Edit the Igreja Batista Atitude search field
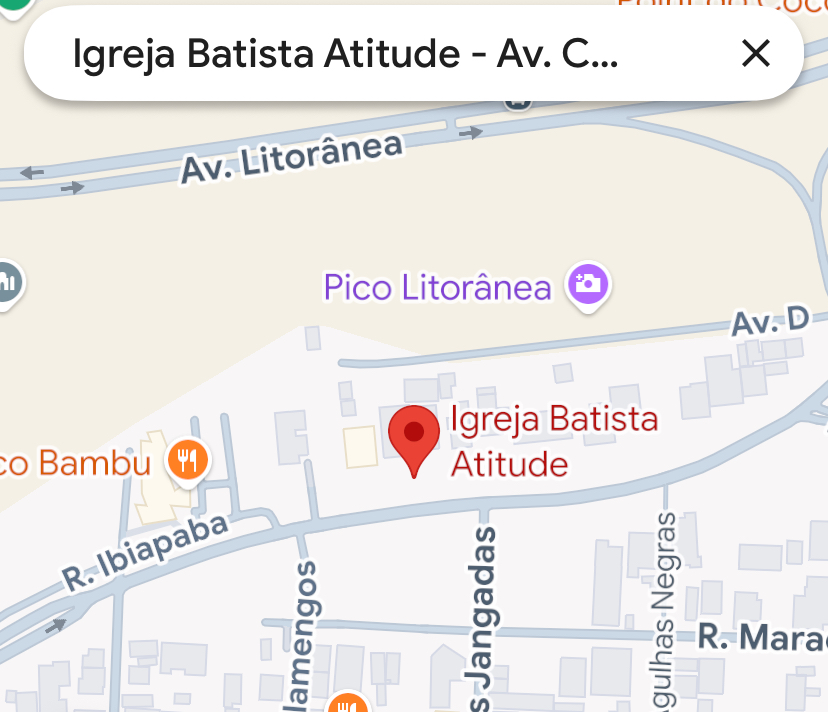 point(345,55)
